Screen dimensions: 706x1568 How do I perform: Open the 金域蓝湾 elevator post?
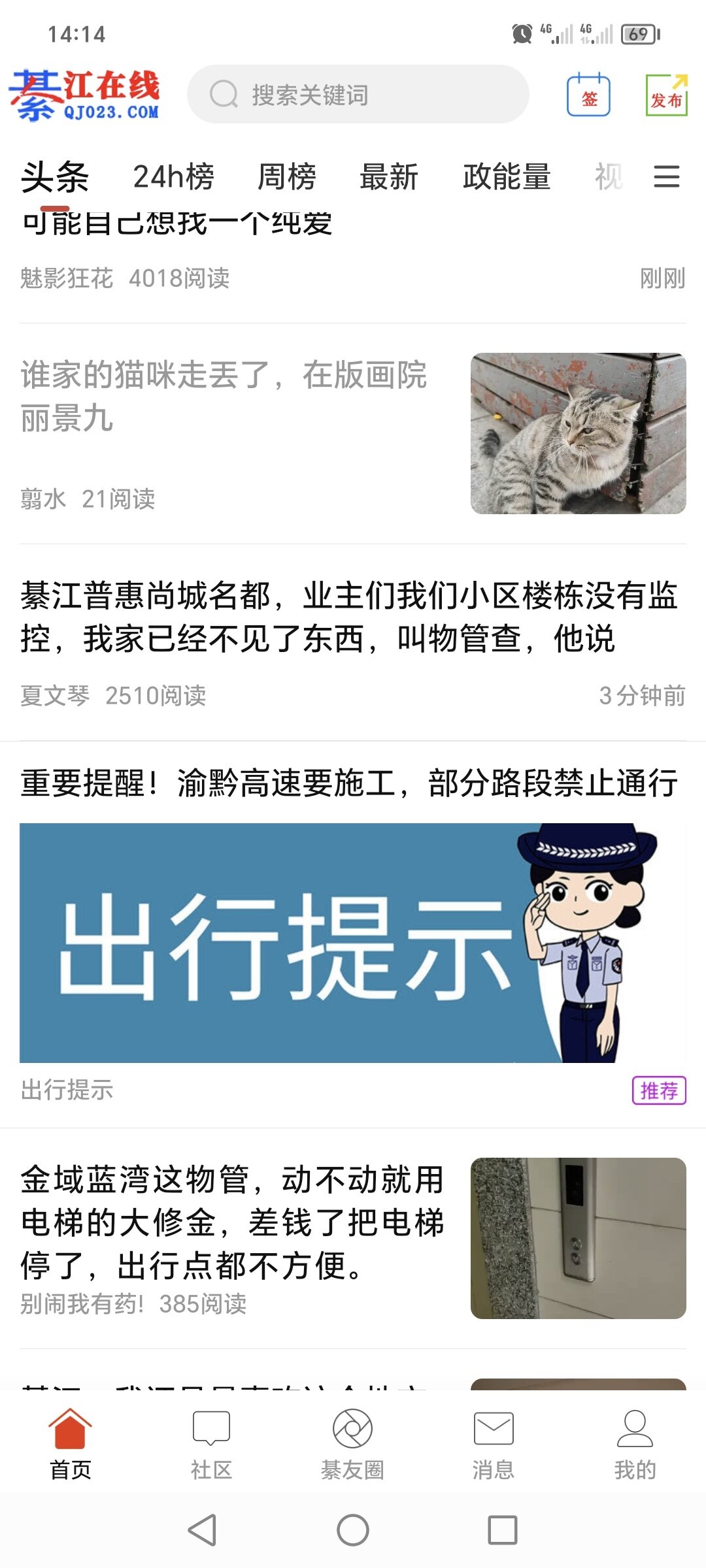pos(232,1222)
